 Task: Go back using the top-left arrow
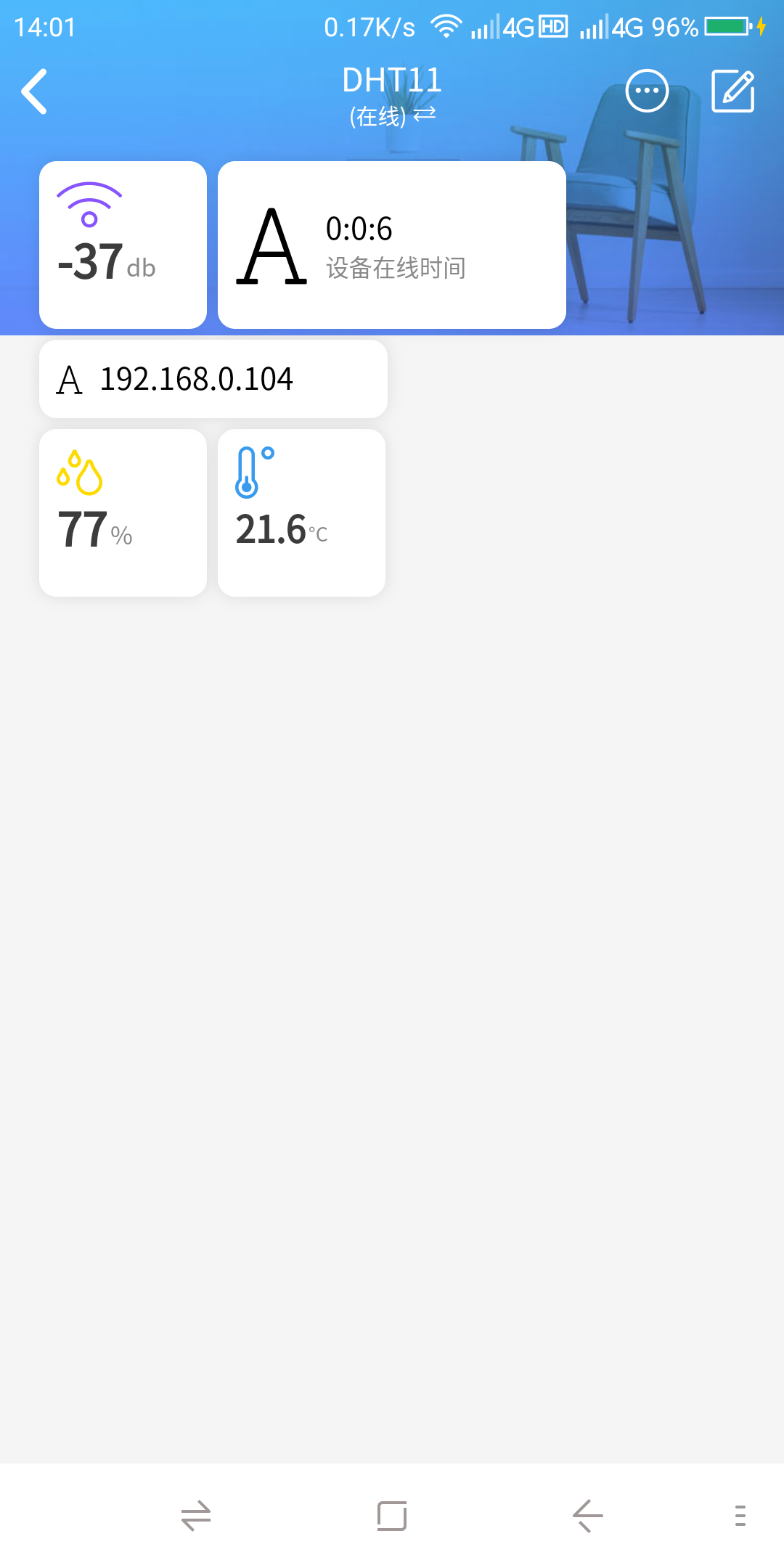[33, 91]
